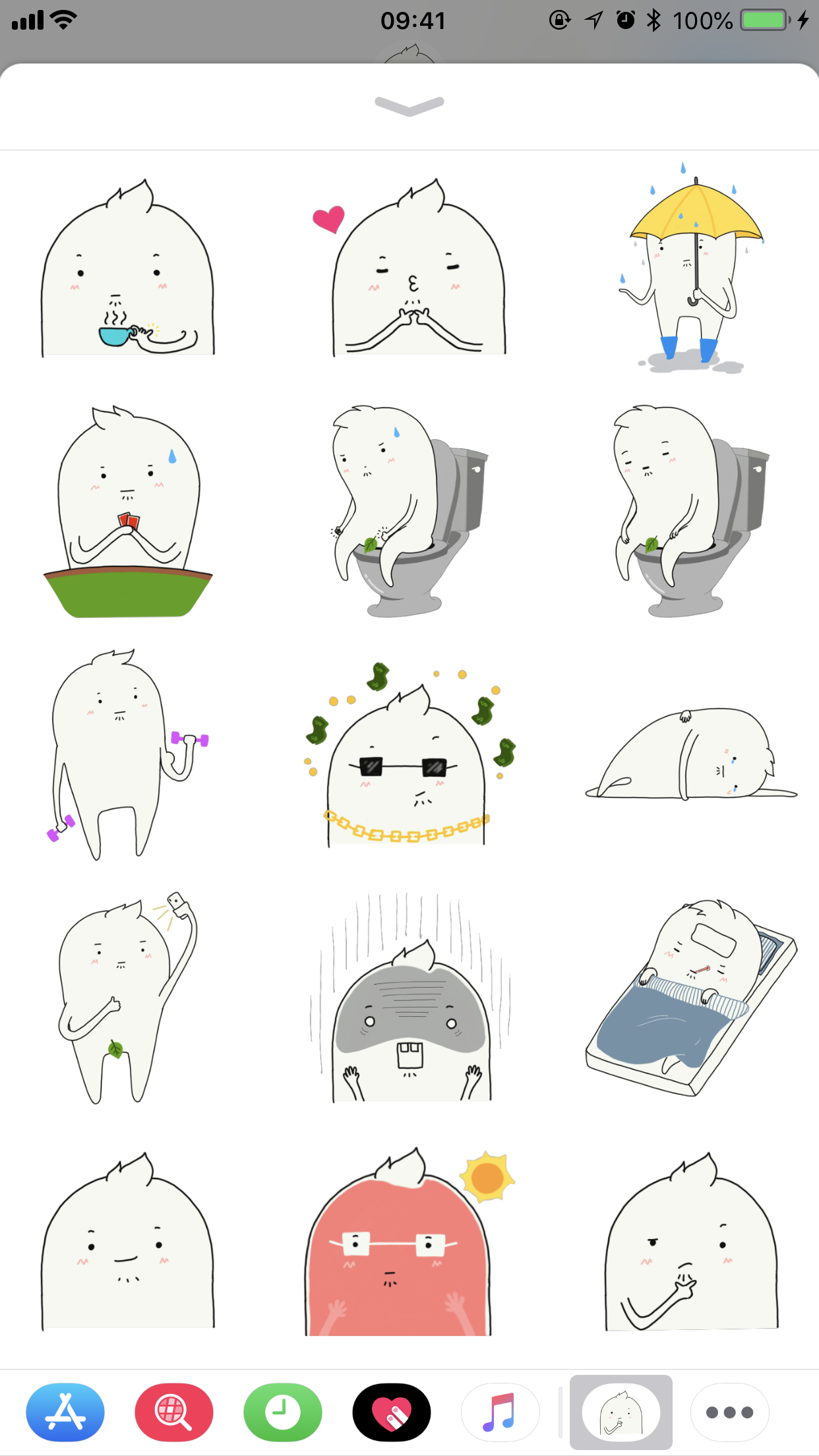
Task: Collapse the sticker drawer with the chevron
Action: 409,106
